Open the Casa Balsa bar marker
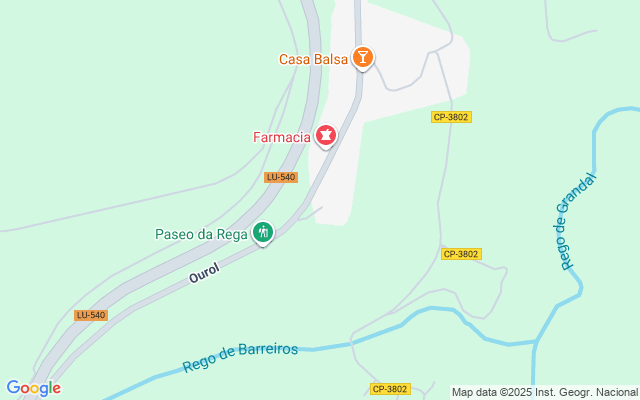640x400 pixels. (362, 58)
